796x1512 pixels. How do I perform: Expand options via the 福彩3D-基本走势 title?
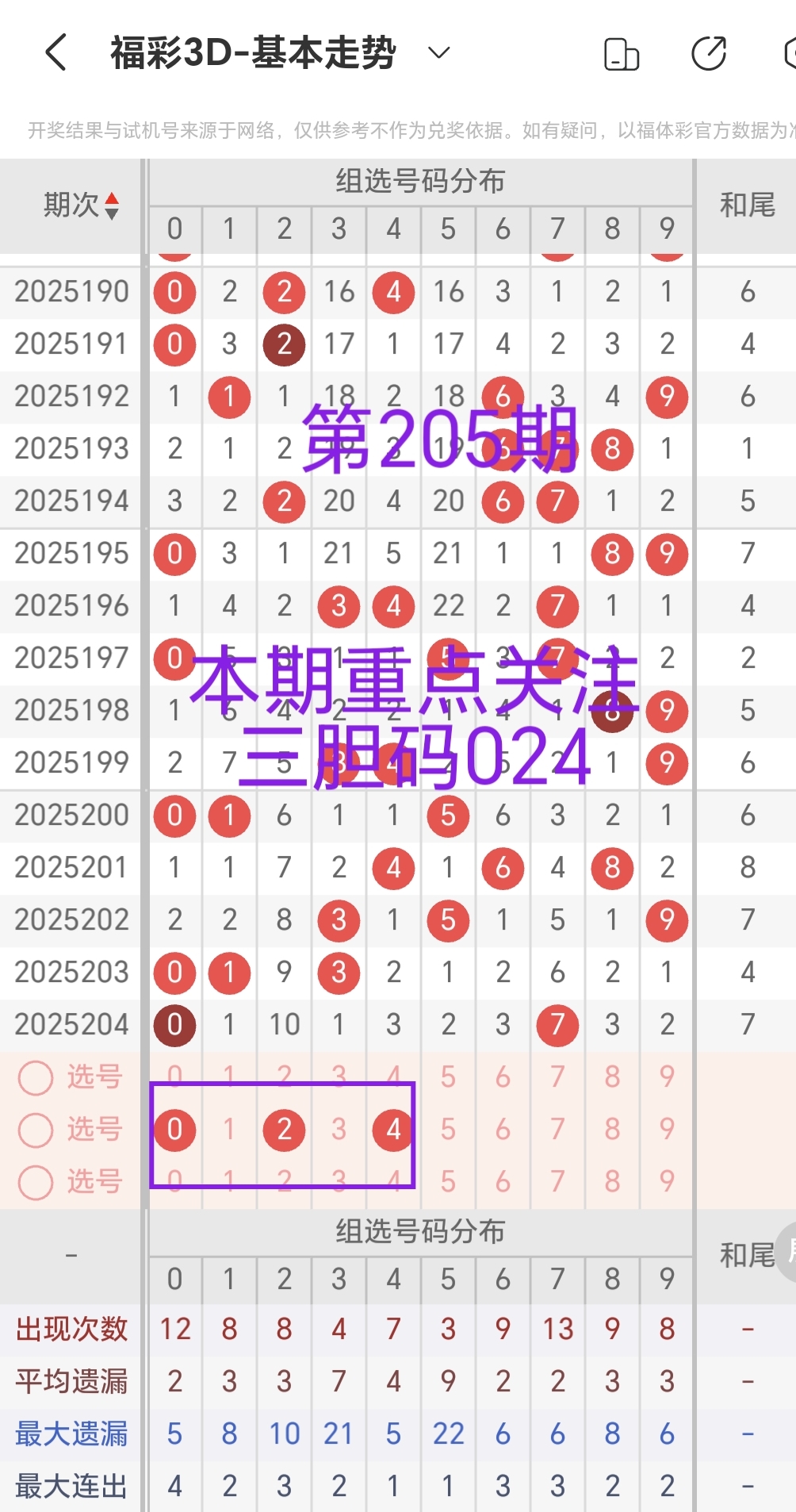252,52
